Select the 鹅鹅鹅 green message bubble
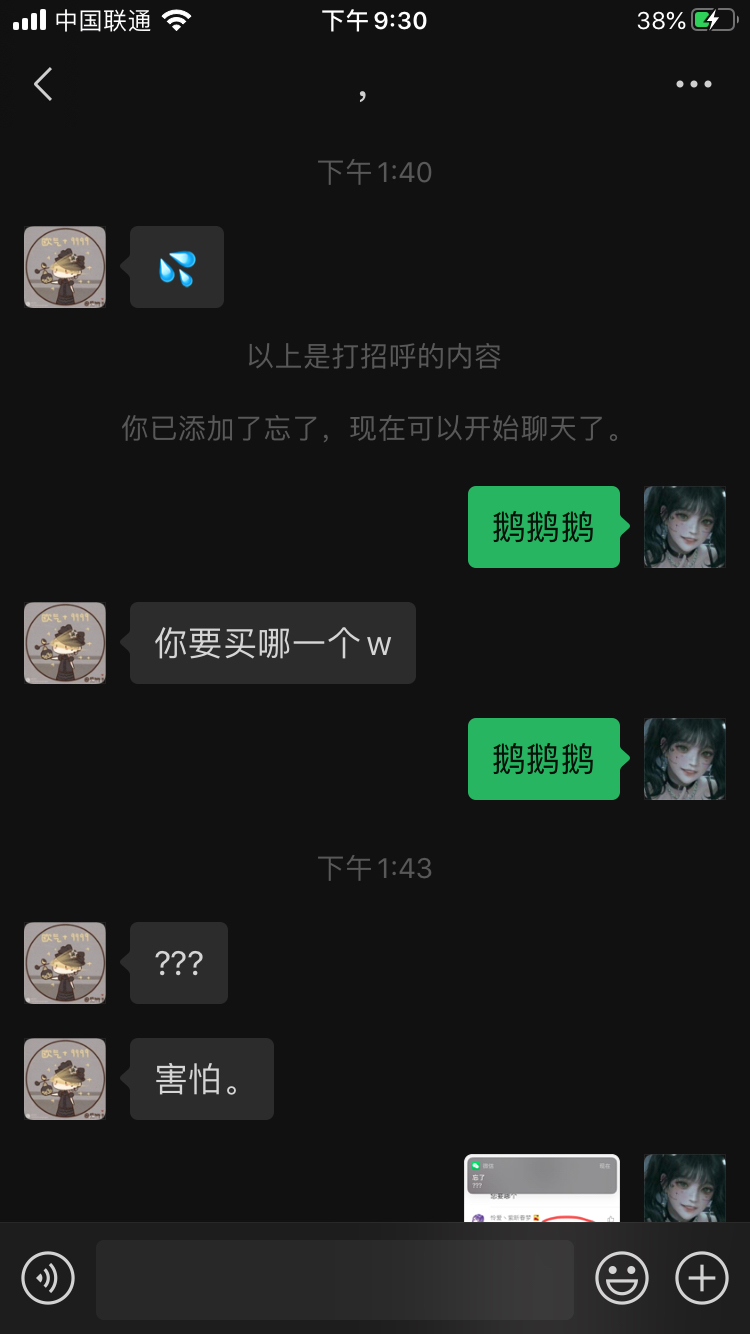The height and width of the screenshot is (1334, 750). (543, 527)
